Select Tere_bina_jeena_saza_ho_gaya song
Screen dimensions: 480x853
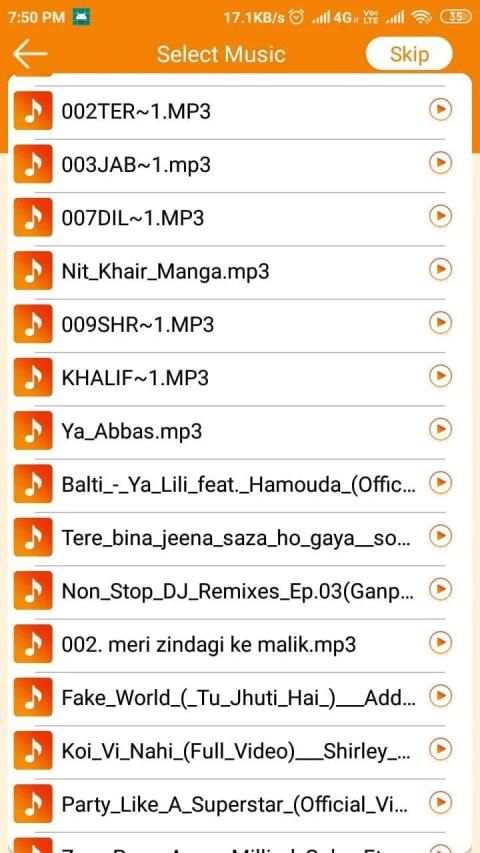click(x=240, y=537)
